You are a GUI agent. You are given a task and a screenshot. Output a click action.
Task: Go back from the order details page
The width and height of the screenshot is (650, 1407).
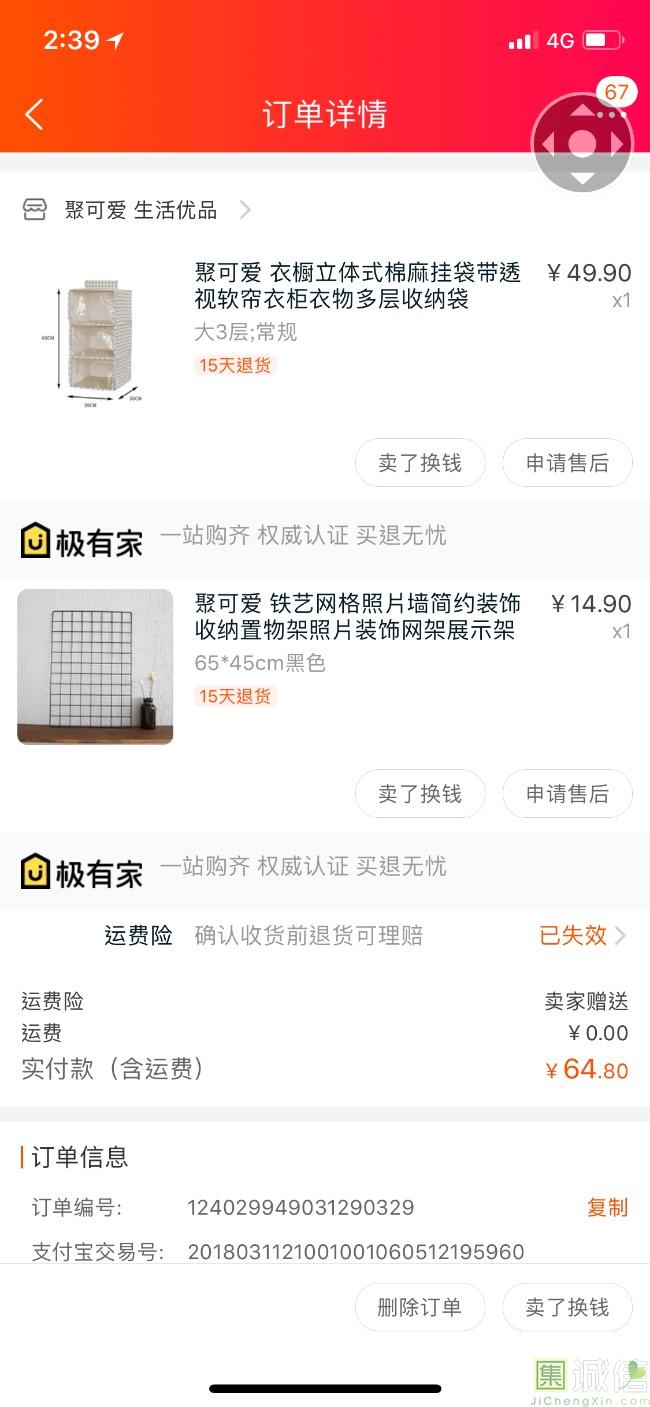[x=34, y=114]
